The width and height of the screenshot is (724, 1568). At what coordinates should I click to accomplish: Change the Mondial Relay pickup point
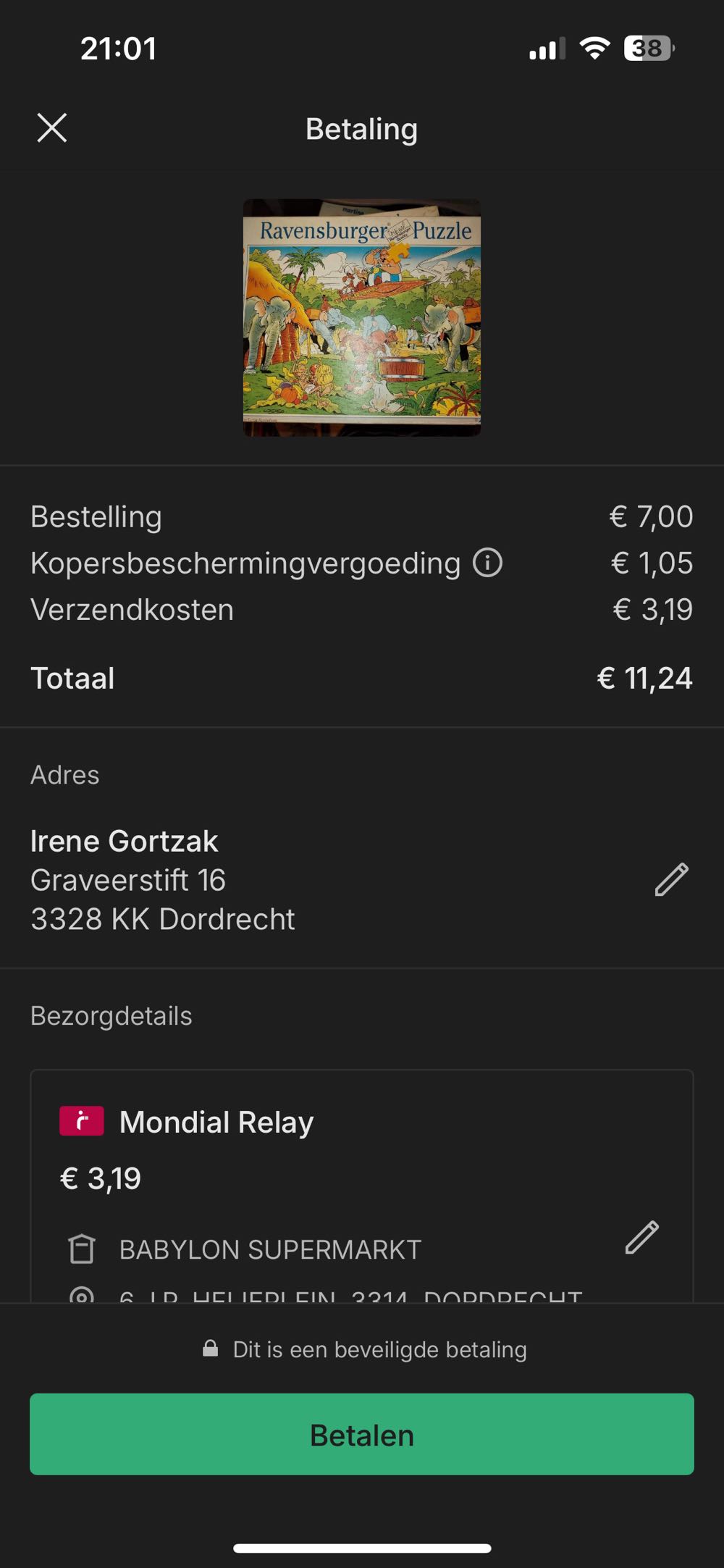[x=641, y=1237]
